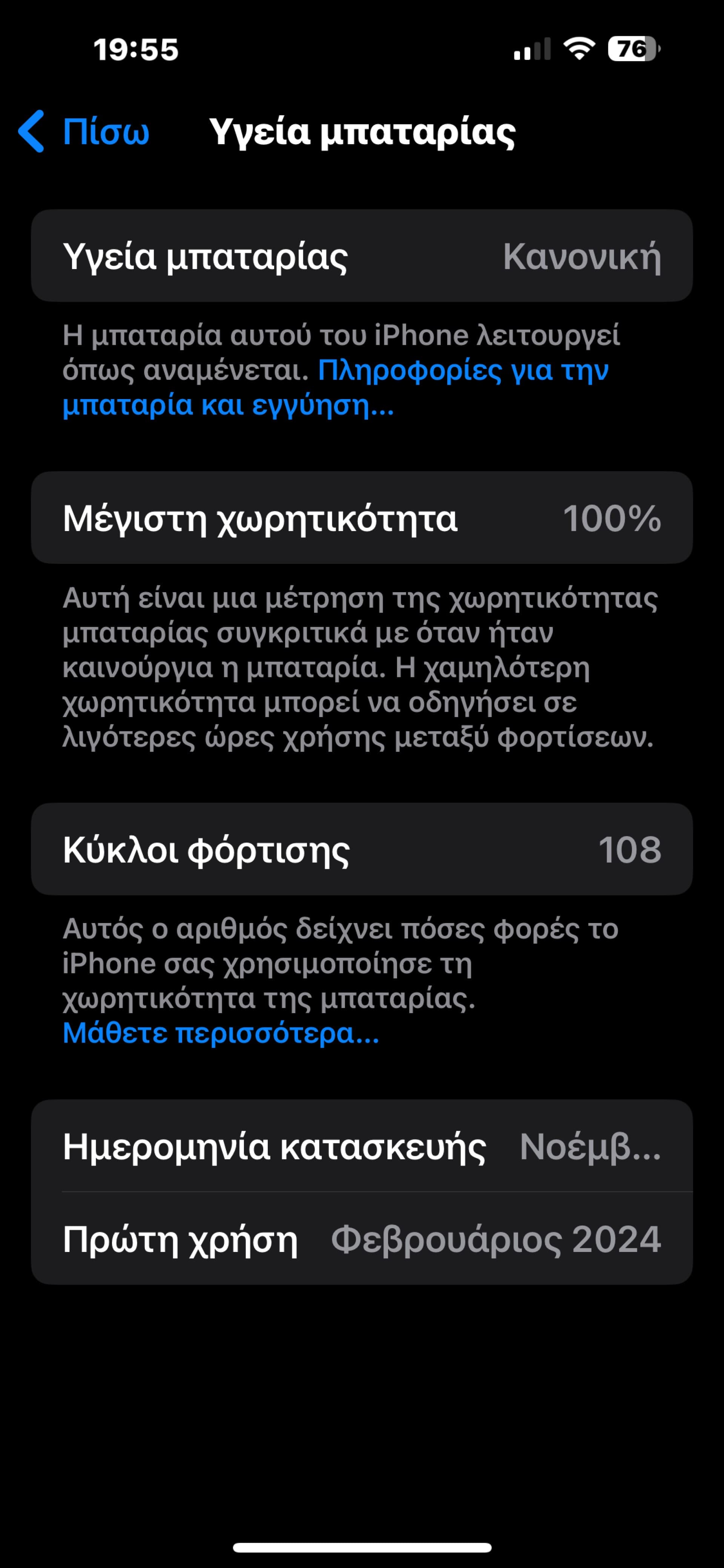Go back using the Πίσω button
724x1568 pixels.
click(x=85, y=132)
